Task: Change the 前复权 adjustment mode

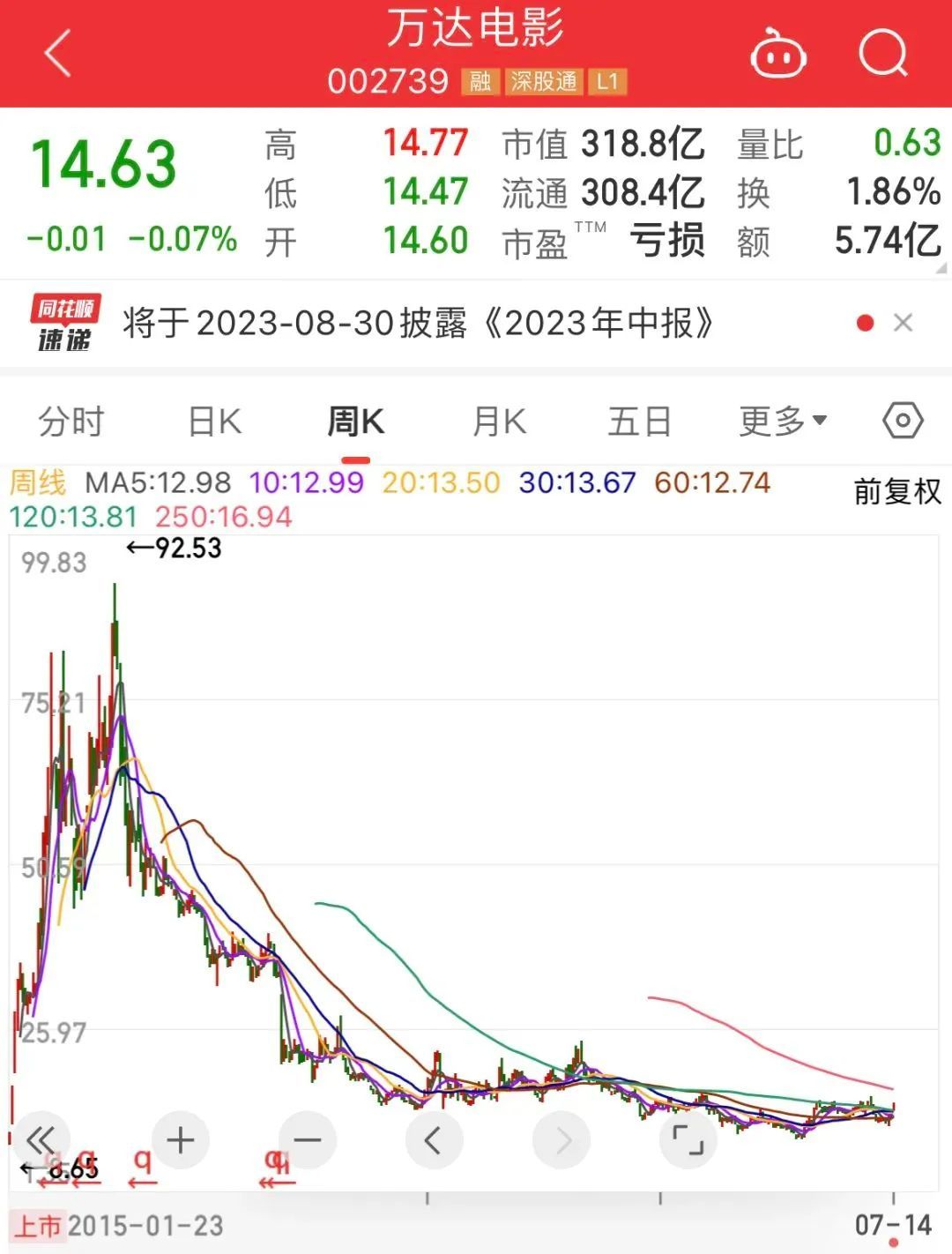Action: (x=896, y=491)
